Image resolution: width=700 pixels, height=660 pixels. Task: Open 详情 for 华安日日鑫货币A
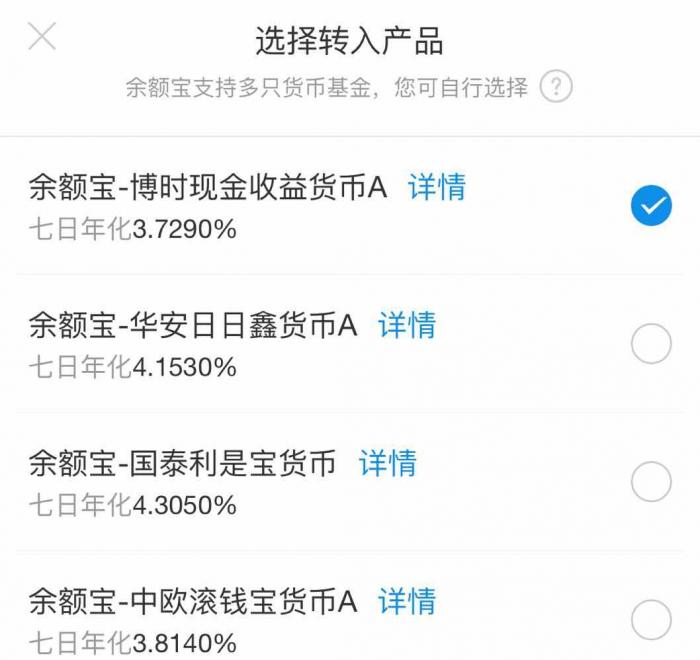click(407, 325)
